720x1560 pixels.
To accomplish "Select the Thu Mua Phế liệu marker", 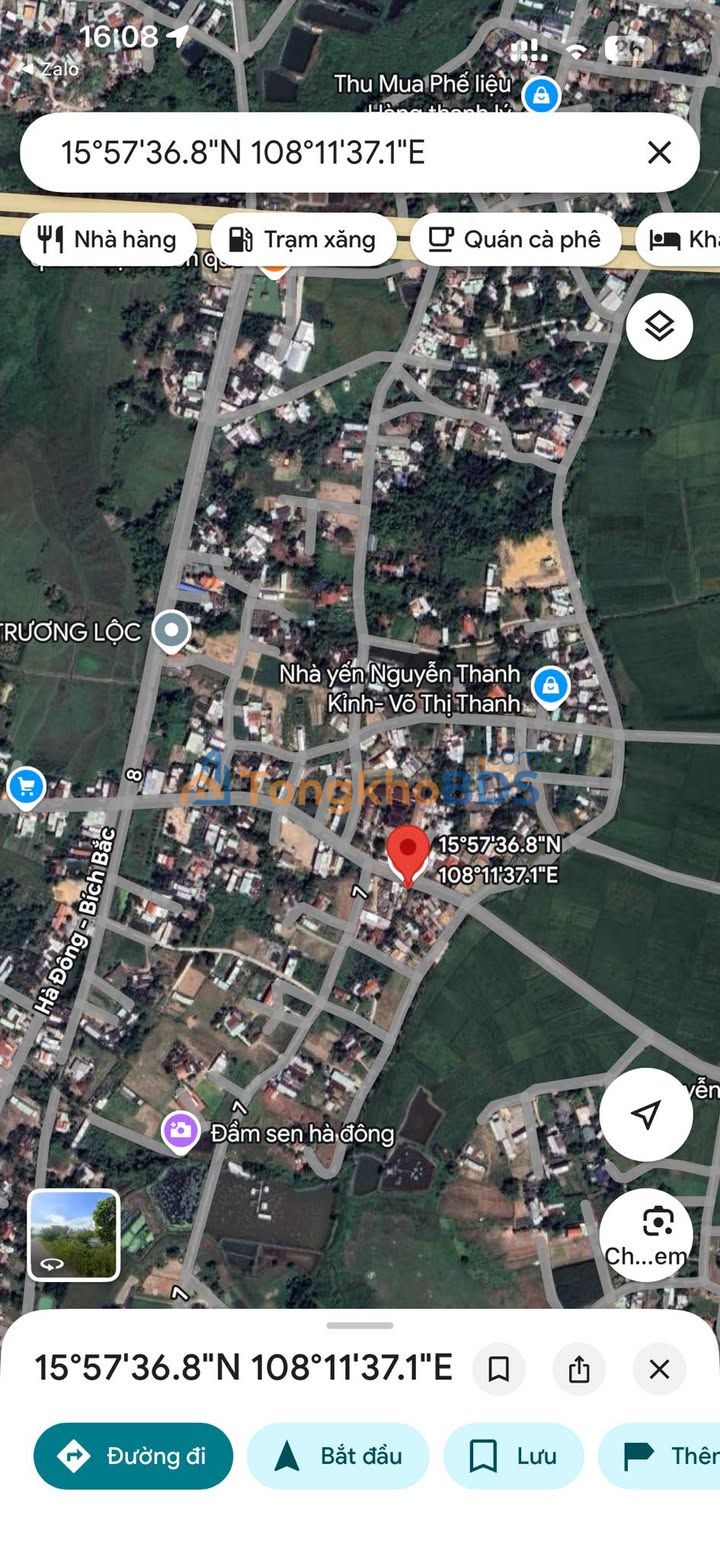I will pyautogui.click(x=541, y=96).
